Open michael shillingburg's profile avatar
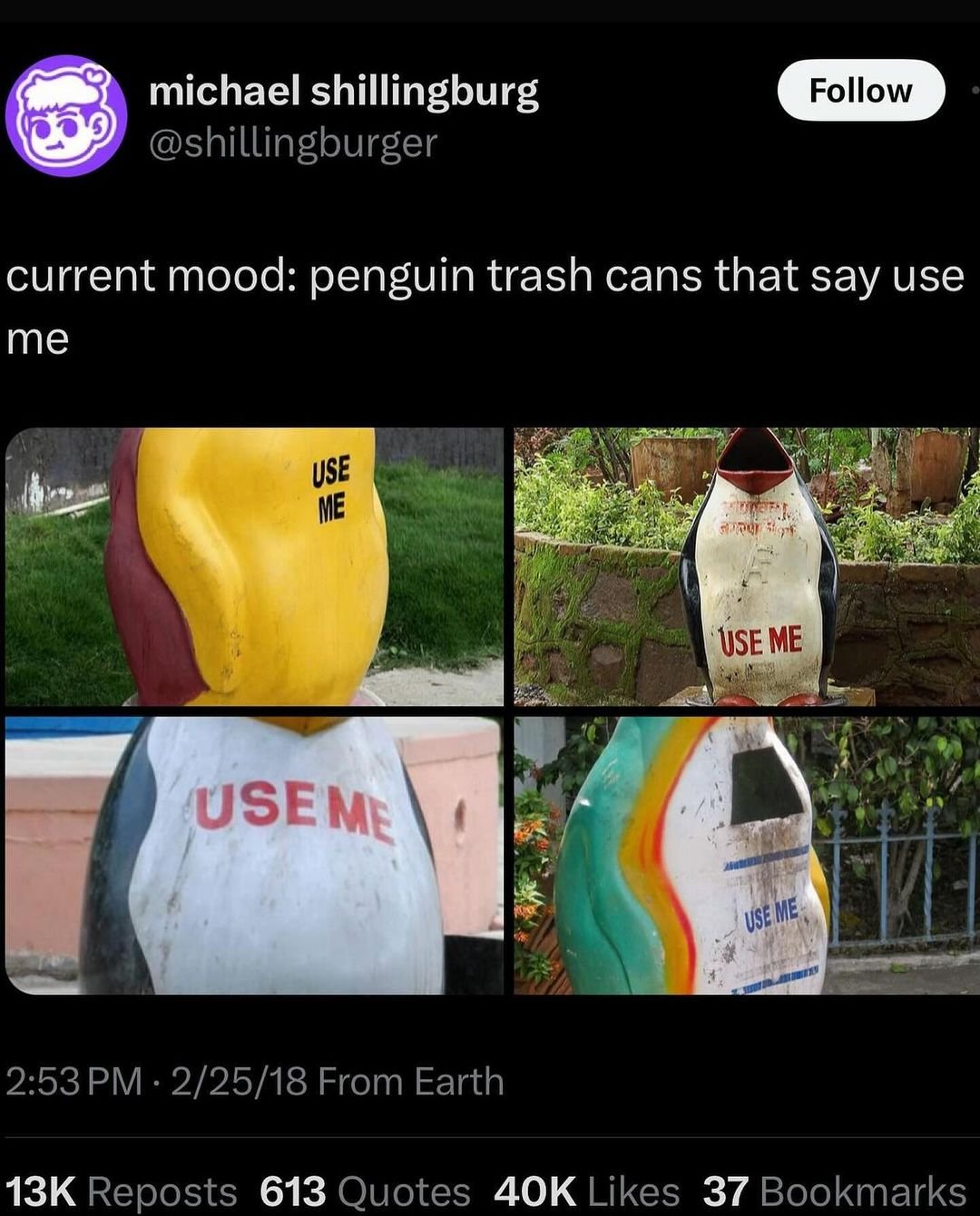The image size is (980, 1216). click(x=65, y=116)
